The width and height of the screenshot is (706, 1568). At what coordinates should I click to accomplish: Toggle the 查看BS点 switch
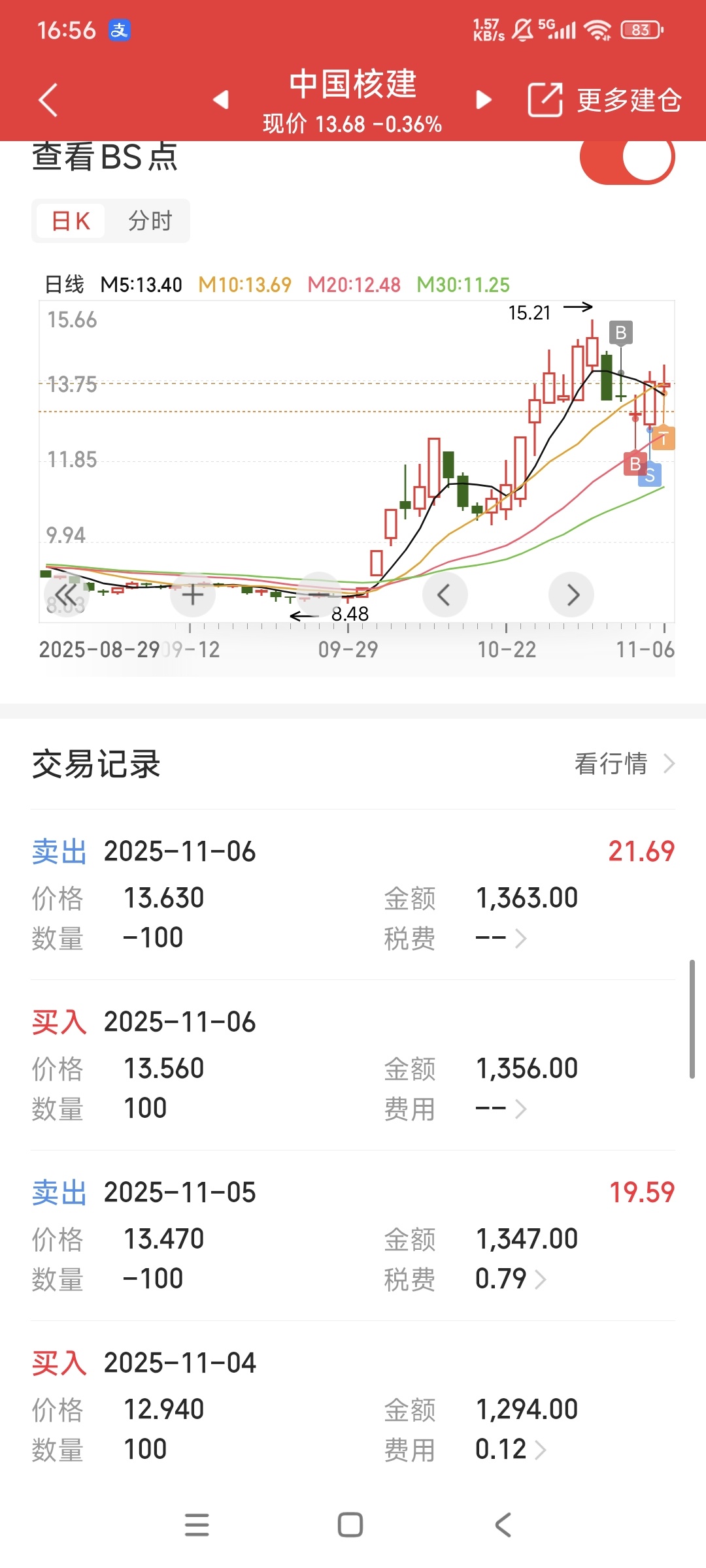click(628, 157)
